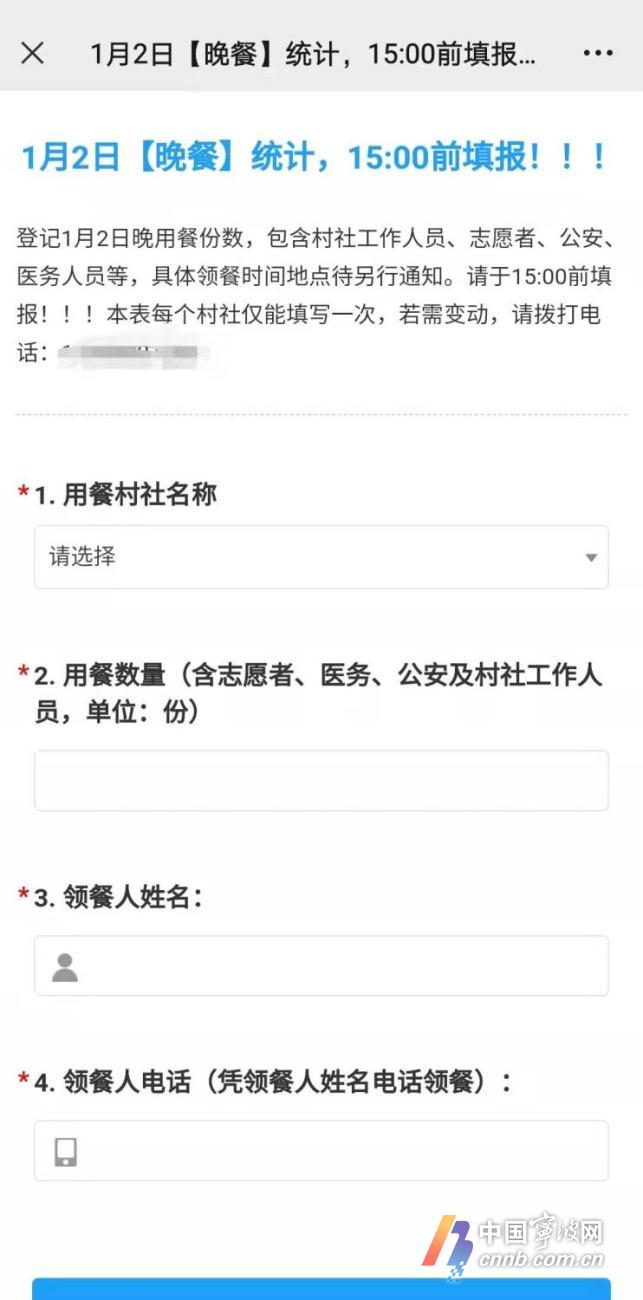Expand the 用餐村社名称 dropdown

(321, 557)
